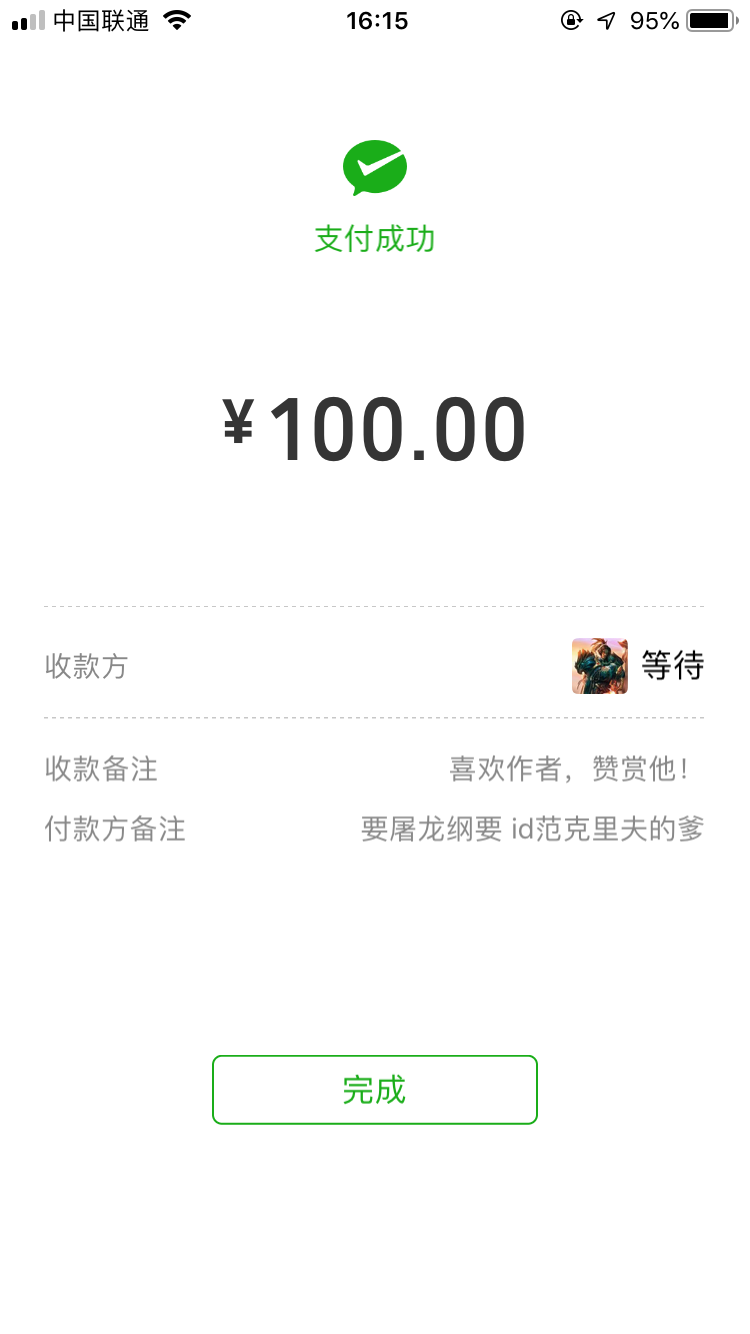This screenshot has height=1334, width=750.
Task: Click the Wi-Fi icon in the status bar
Action: (x=175, y=20)
